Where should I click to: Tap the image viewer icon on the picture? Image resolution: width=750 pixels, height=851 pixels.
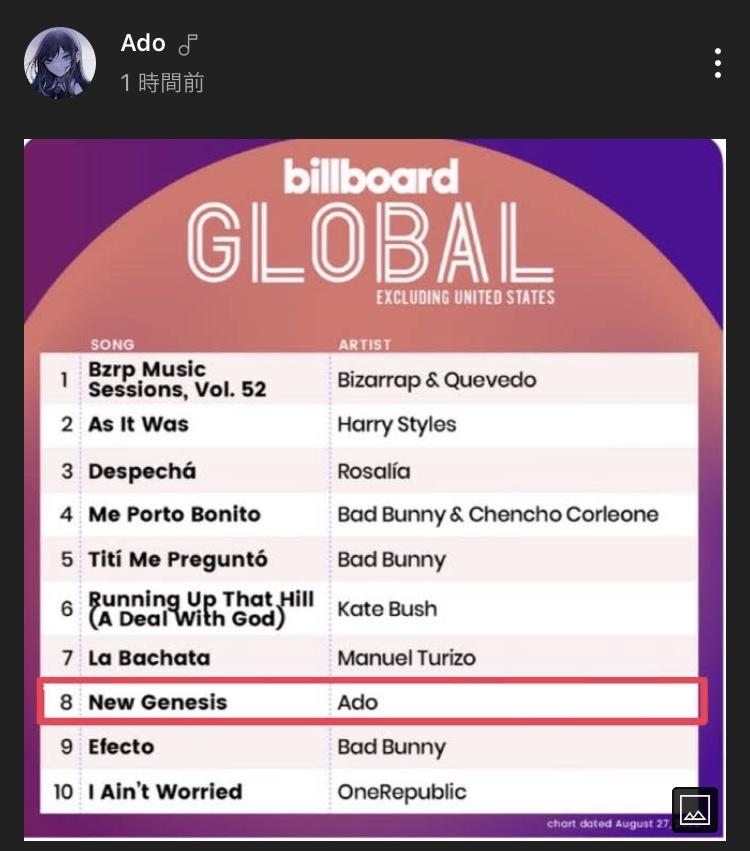[x=695, y=810]
